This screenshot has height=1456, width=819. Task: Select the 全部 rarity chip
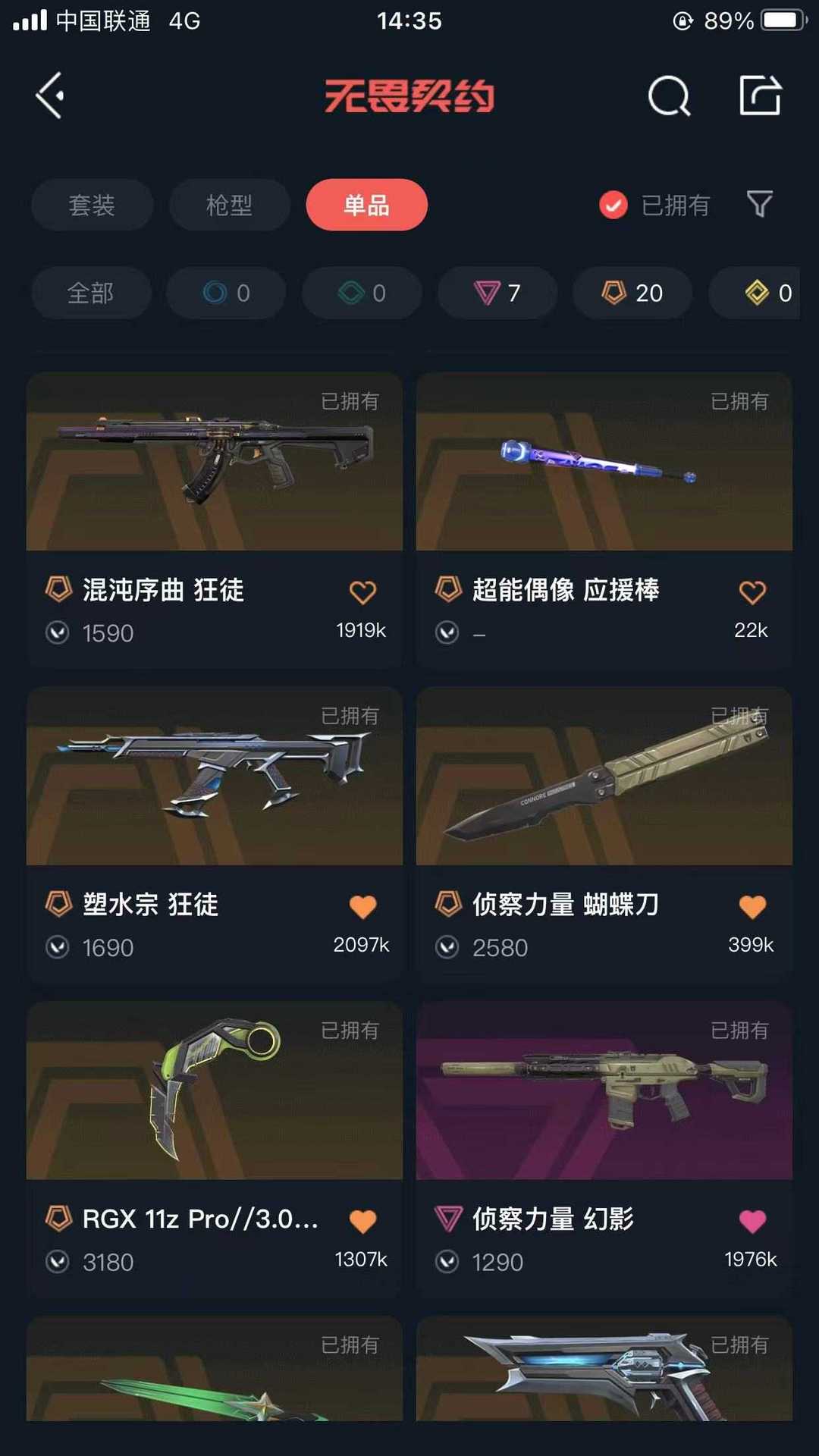(91, 293)
